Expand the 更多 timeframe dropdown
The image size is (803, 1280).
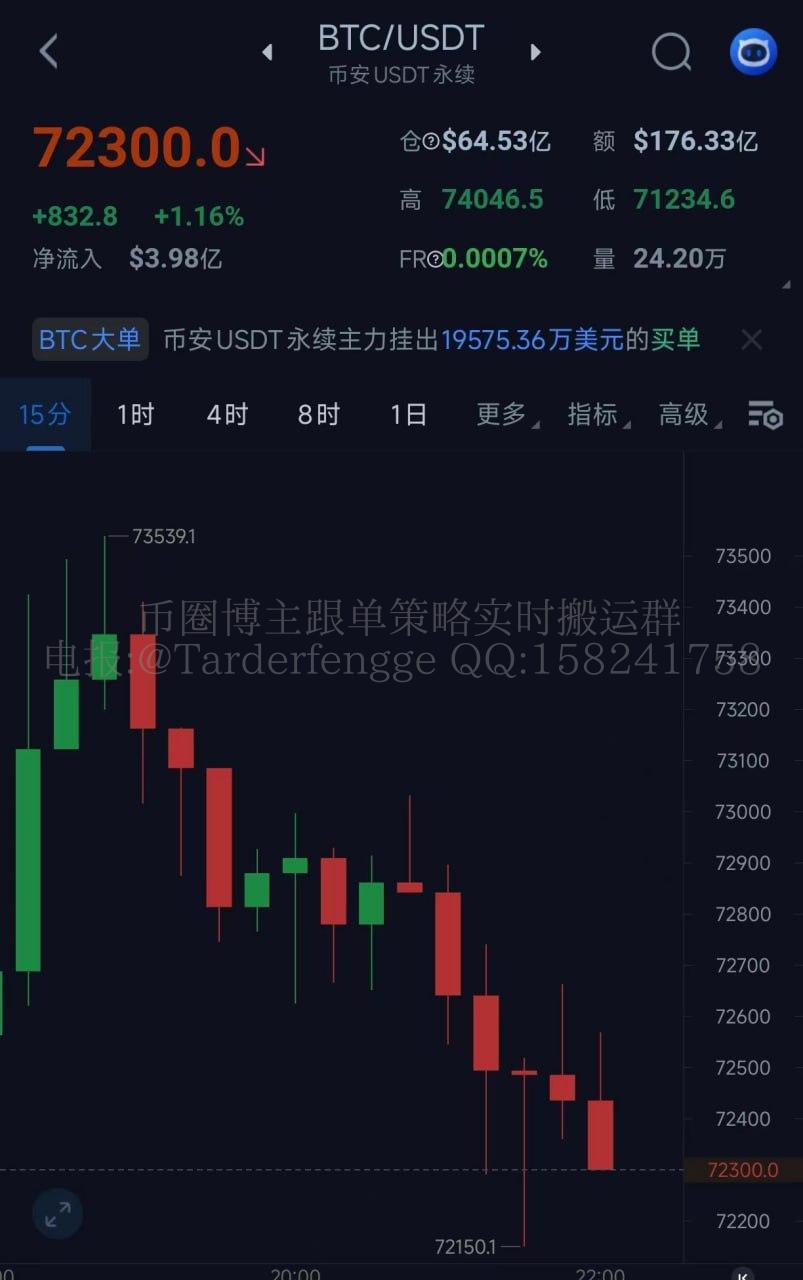505,414
